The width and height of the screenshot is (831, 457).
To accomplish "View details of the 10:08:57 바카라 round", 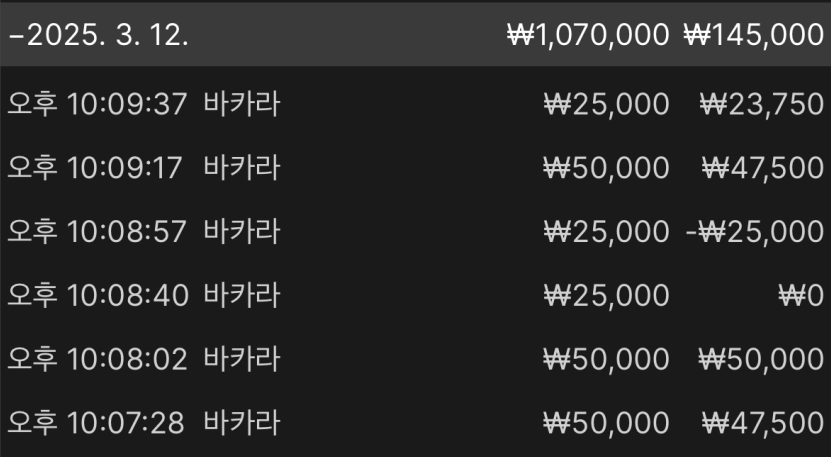I will coord(415,232).
